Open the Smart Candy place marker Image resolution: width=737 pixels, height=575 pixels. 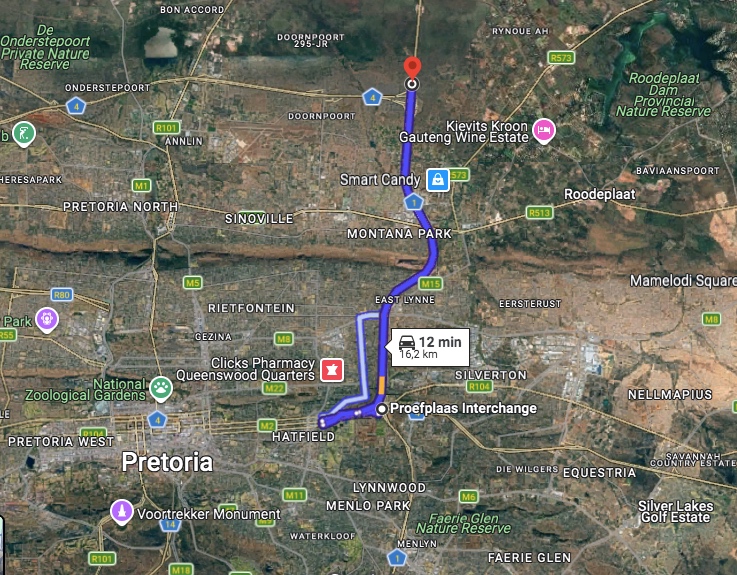tap(437, 179)
